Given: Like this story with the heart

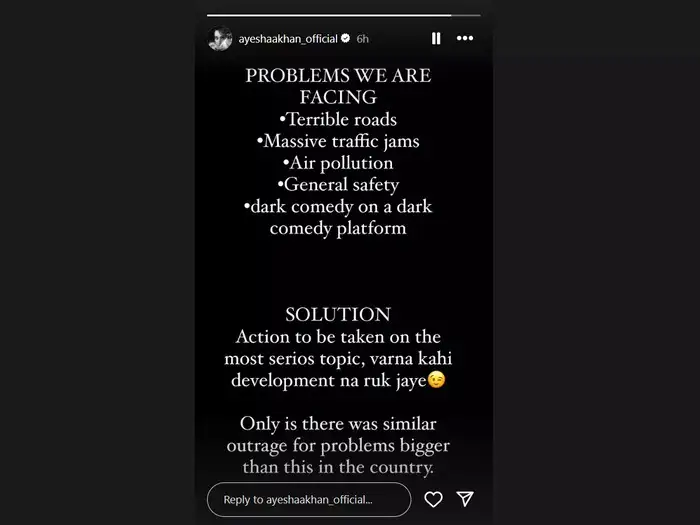Looking at the screenshot, I should point(433,499).
